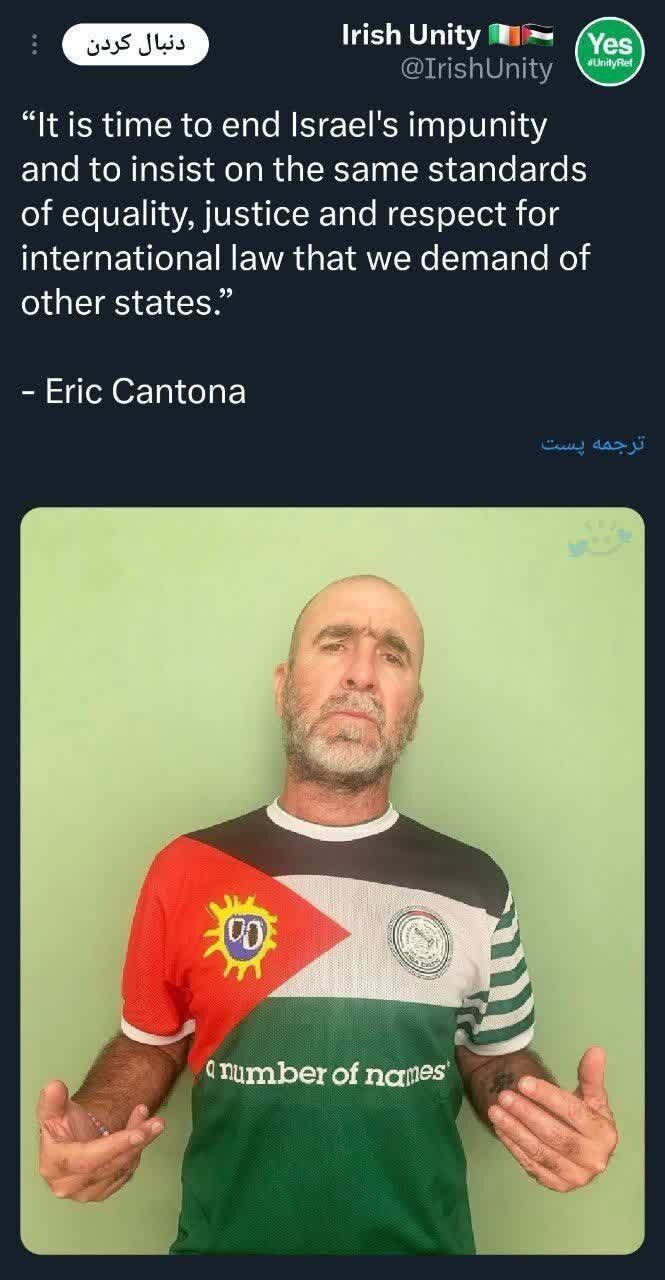Image resolution: width=665 pixels, height=1280 pixels.
Task: Open the attached photo of the post
Action: (x=332, y=880)
